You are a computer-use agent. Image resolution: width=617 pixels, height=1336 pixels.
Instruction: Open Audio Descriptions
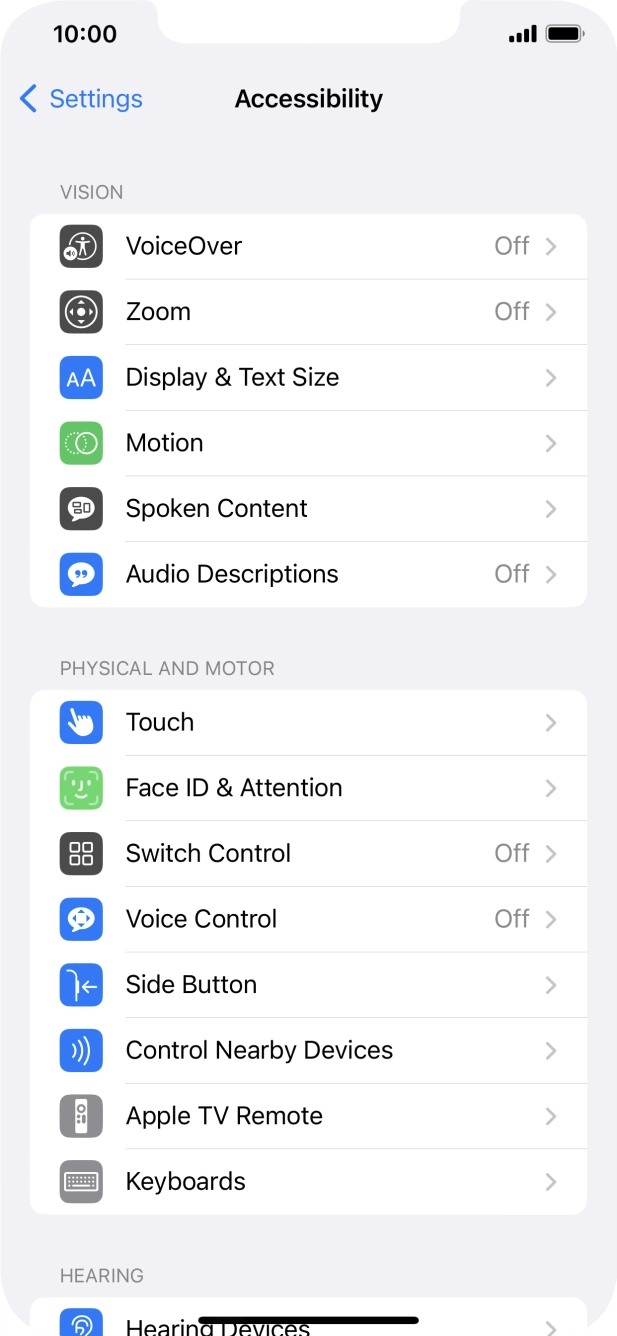pyautogui.click(x=308, y=574)
